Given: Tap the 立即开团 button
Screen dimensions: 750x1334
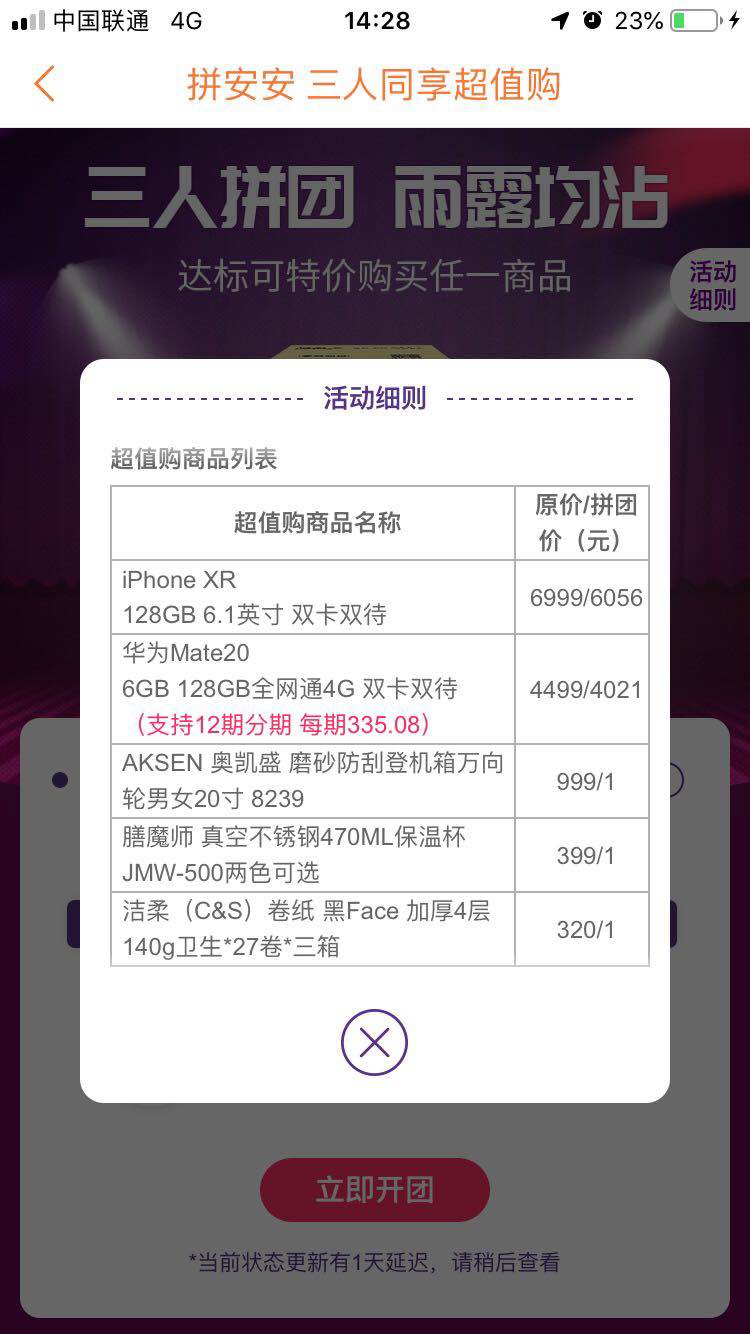Looking at the screenshot, I should coord(374,1190).
